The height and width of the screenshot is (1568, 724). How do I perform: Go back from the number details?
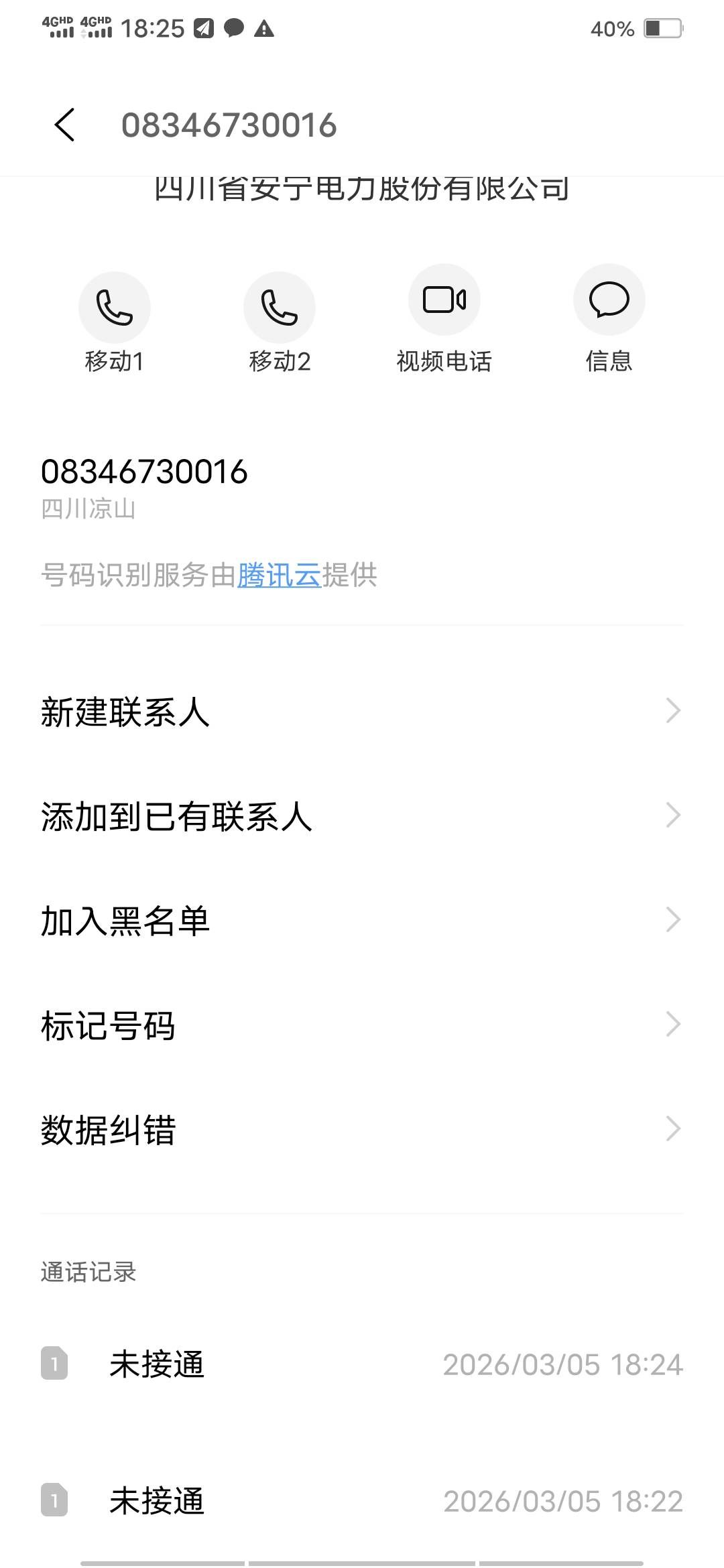pyautogui.click(x=64, y=125)
